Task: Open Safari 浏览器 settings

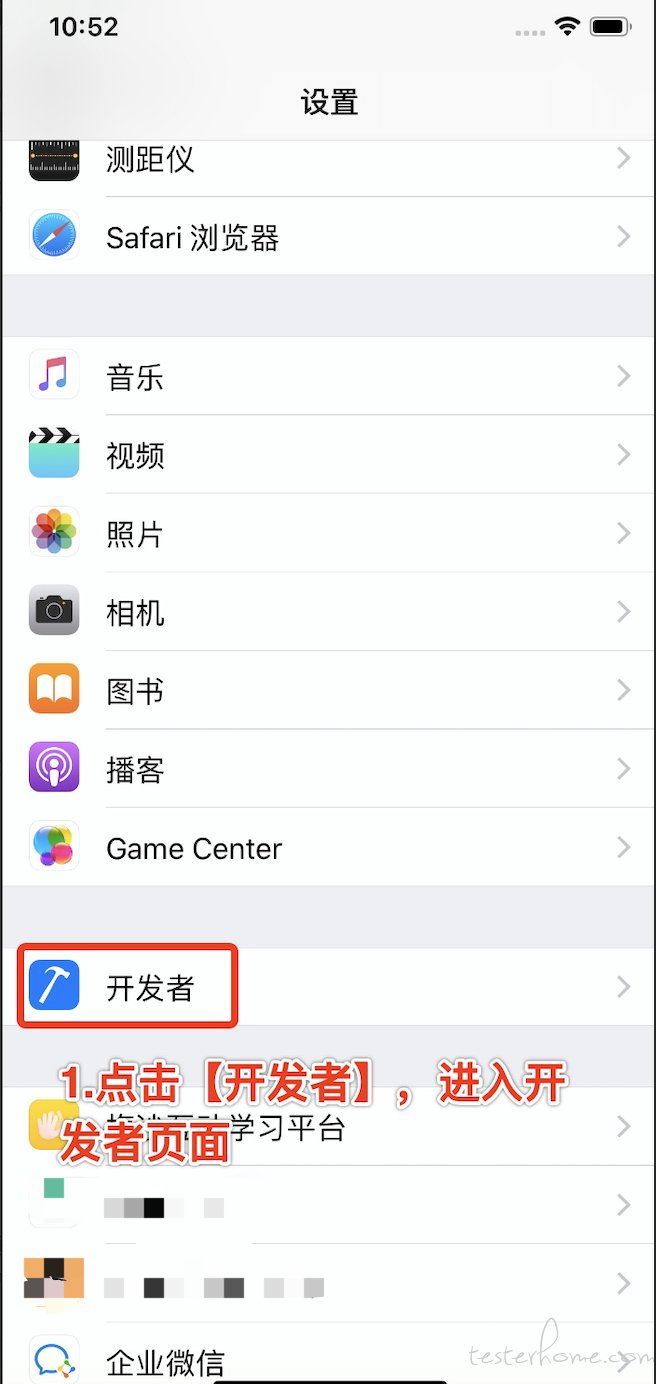Action: click(328, 237)
